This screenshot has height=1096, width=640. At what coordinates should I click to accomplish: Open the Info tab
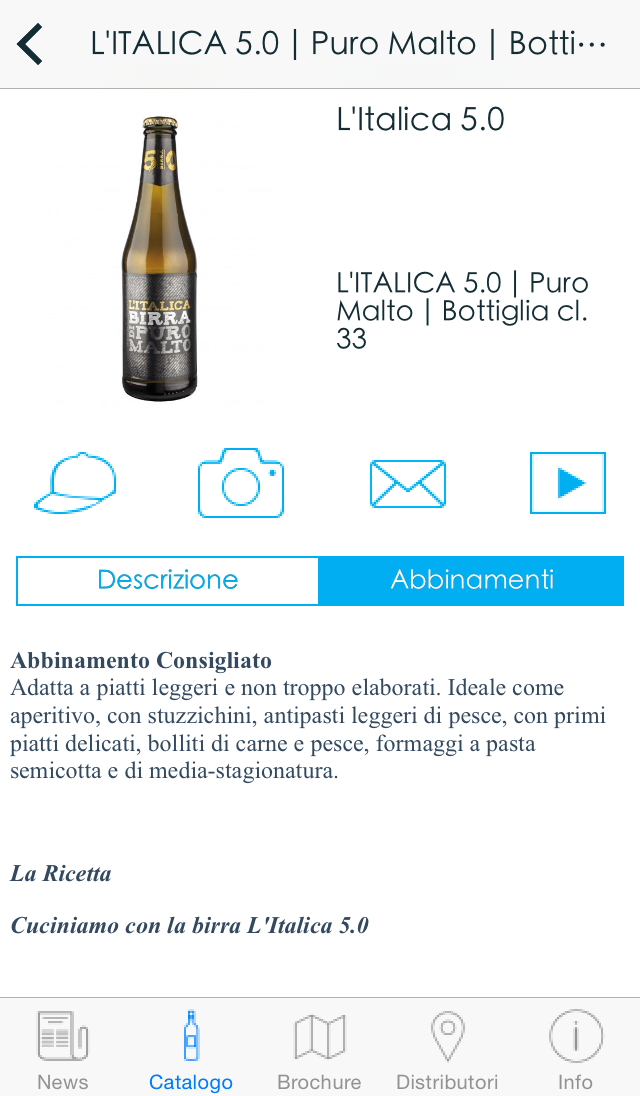coord(575,1050)
